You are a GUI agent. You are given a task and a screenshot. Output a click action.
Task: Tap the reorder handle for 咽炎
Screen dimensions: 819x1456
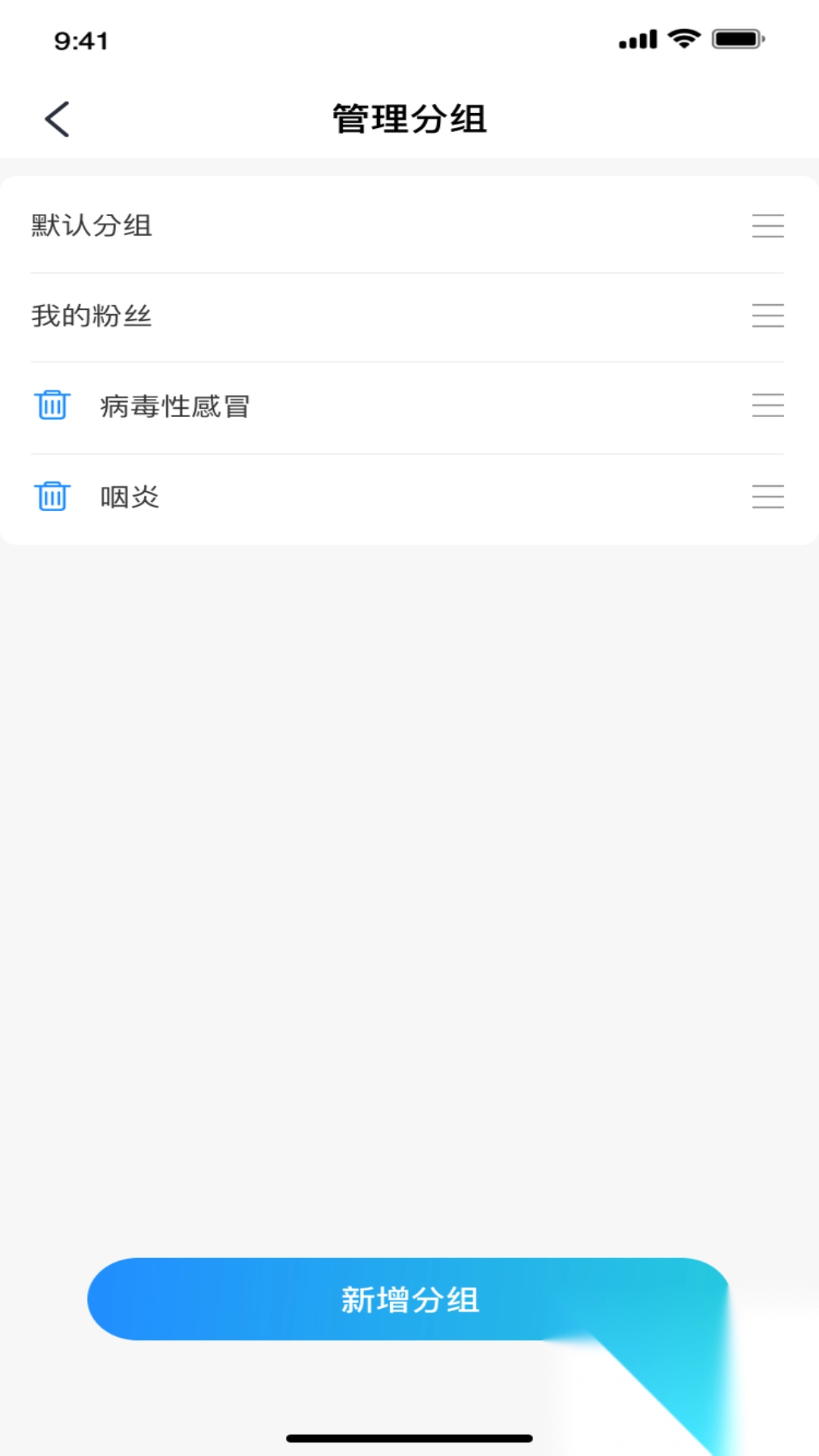point(767,496)
